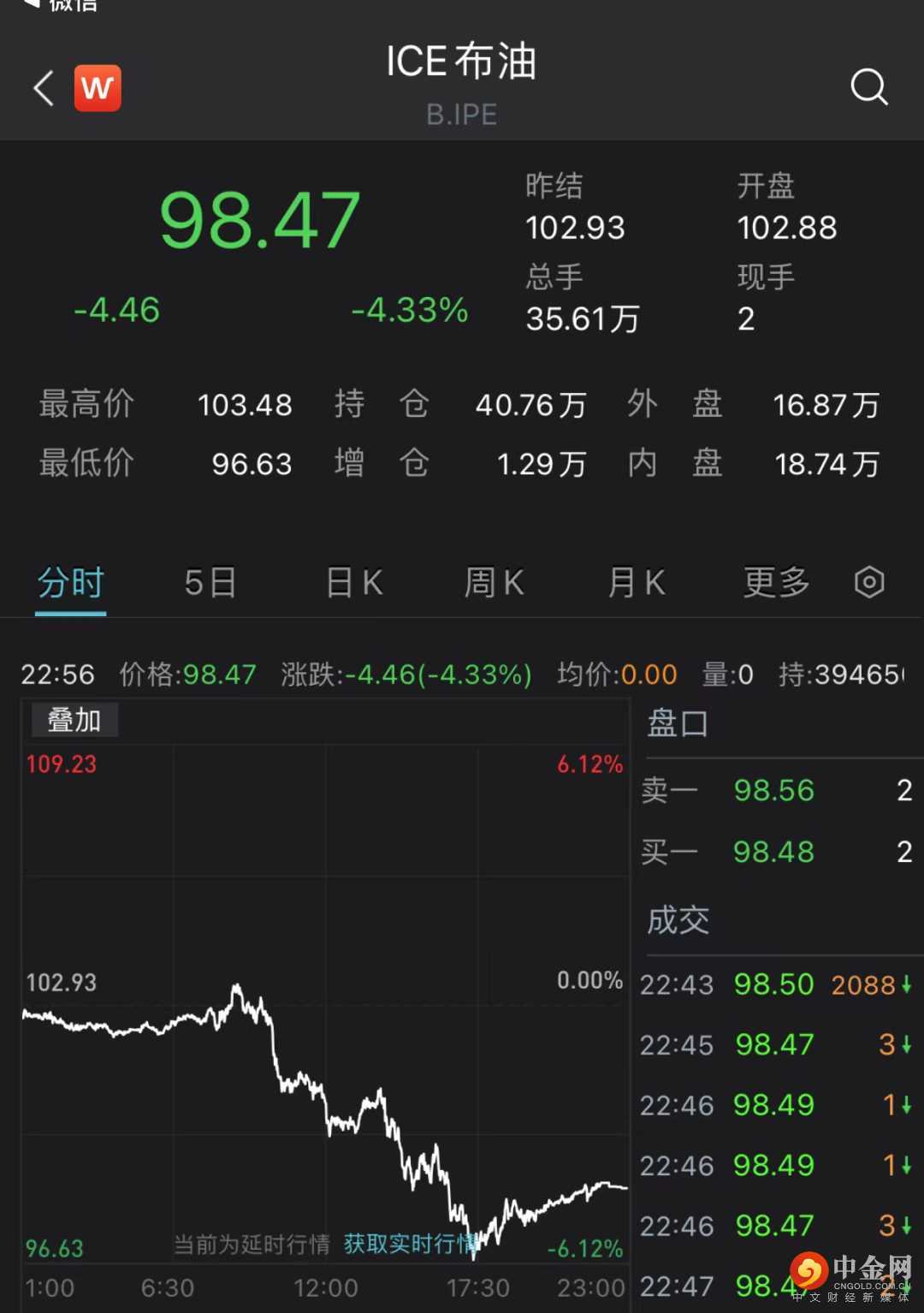Screen dimensions: 924x1313
Task: Open chart settings hexagon icon
Action: pyautogui.click(x=869, y=583)
